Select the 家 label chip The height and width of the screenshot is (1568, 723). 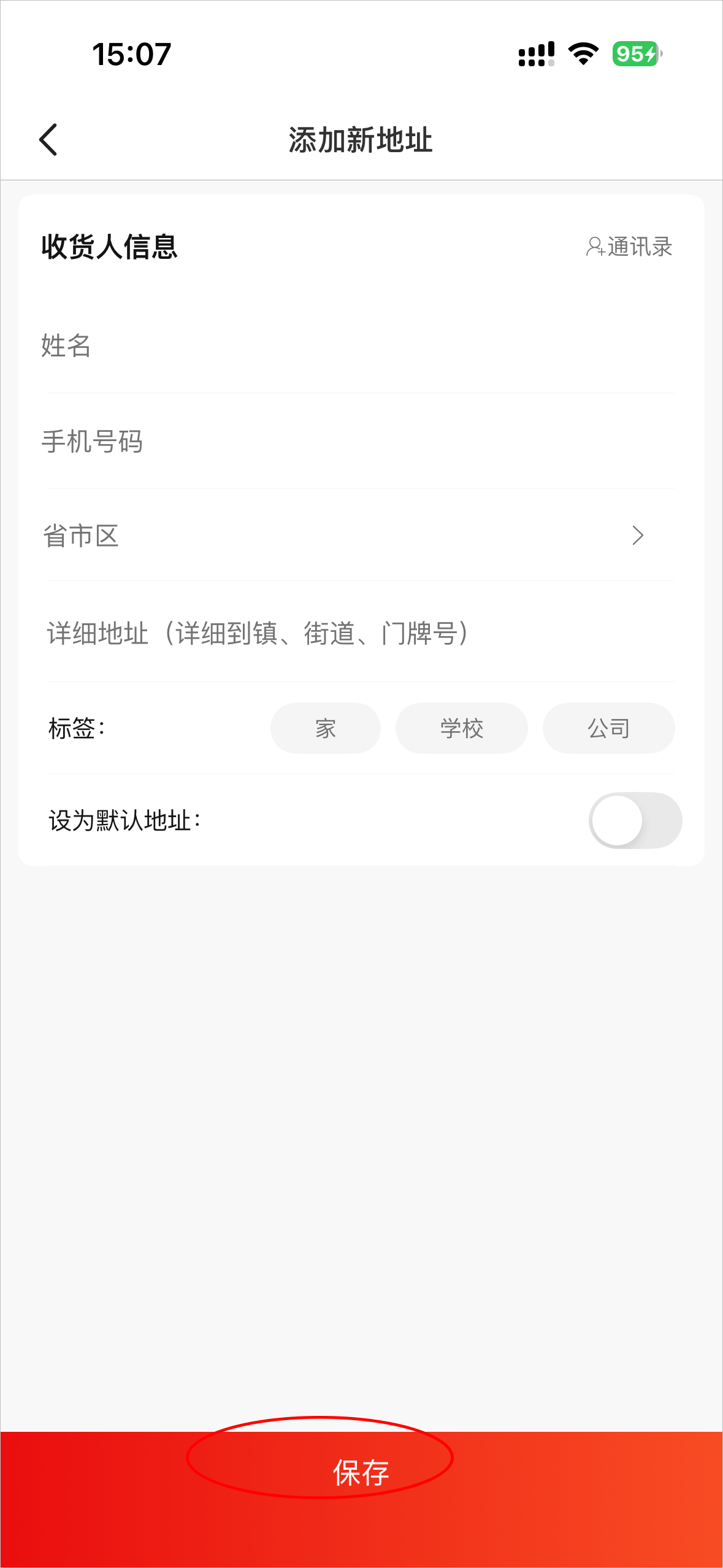[325, 729]
